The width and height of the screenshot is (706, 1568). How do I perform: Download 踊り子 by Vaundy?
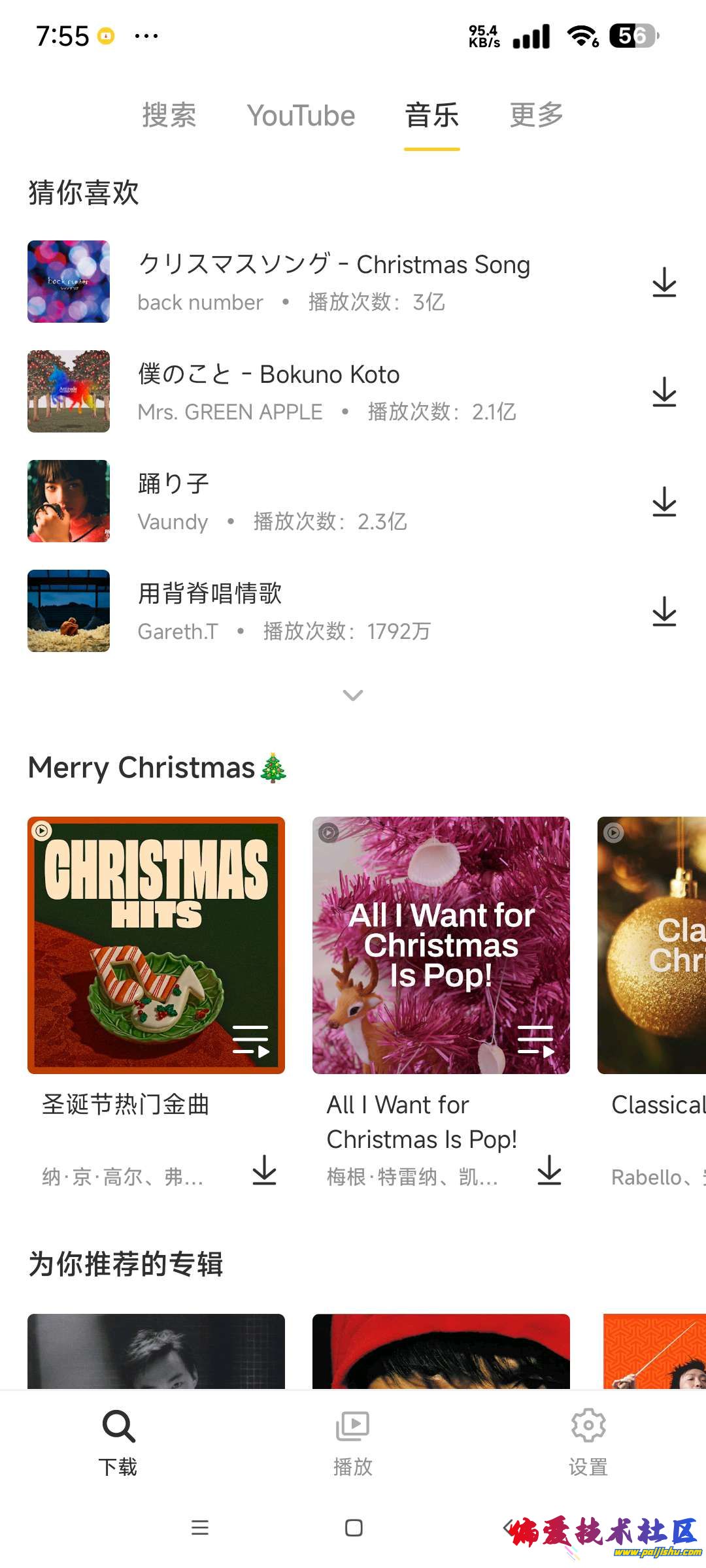(664, 502)
